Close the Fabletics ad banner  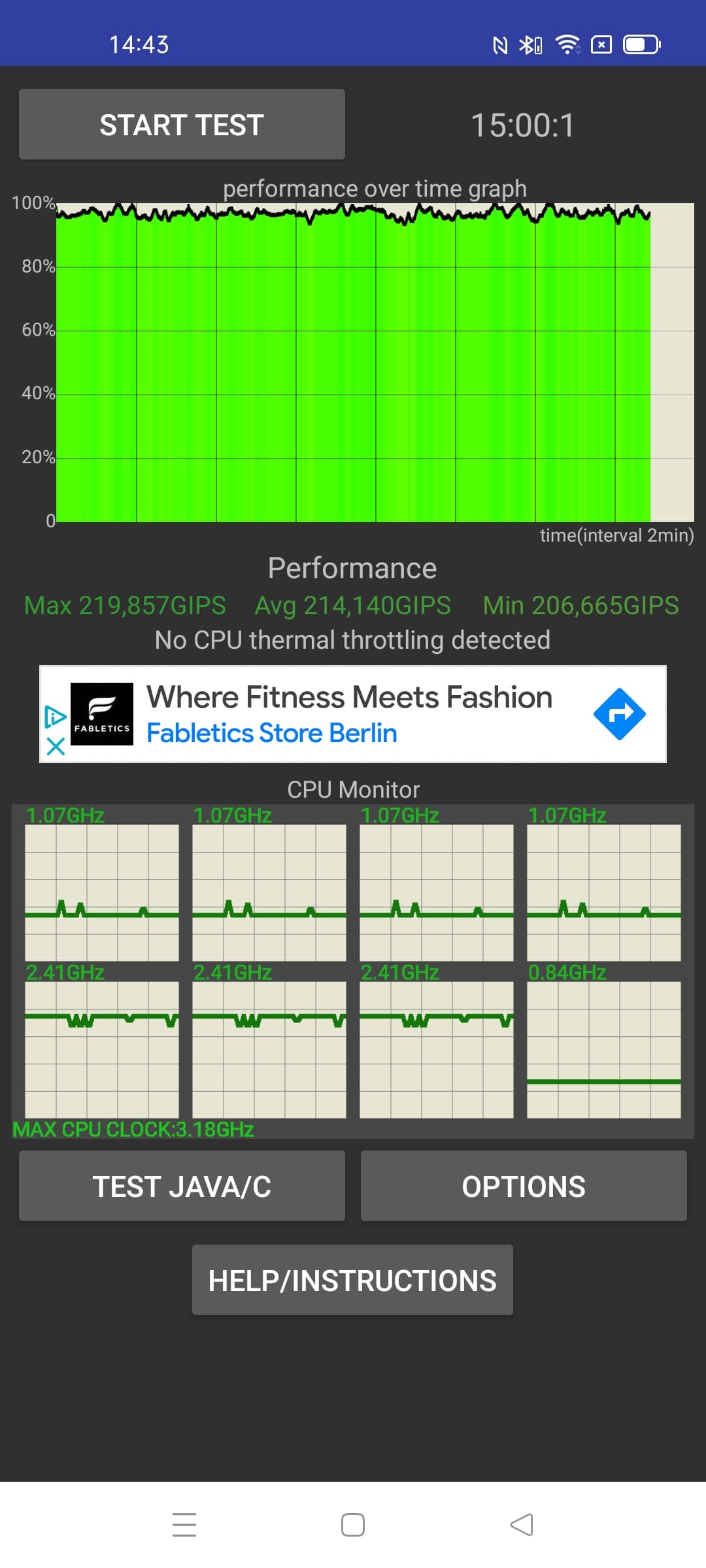56,746
